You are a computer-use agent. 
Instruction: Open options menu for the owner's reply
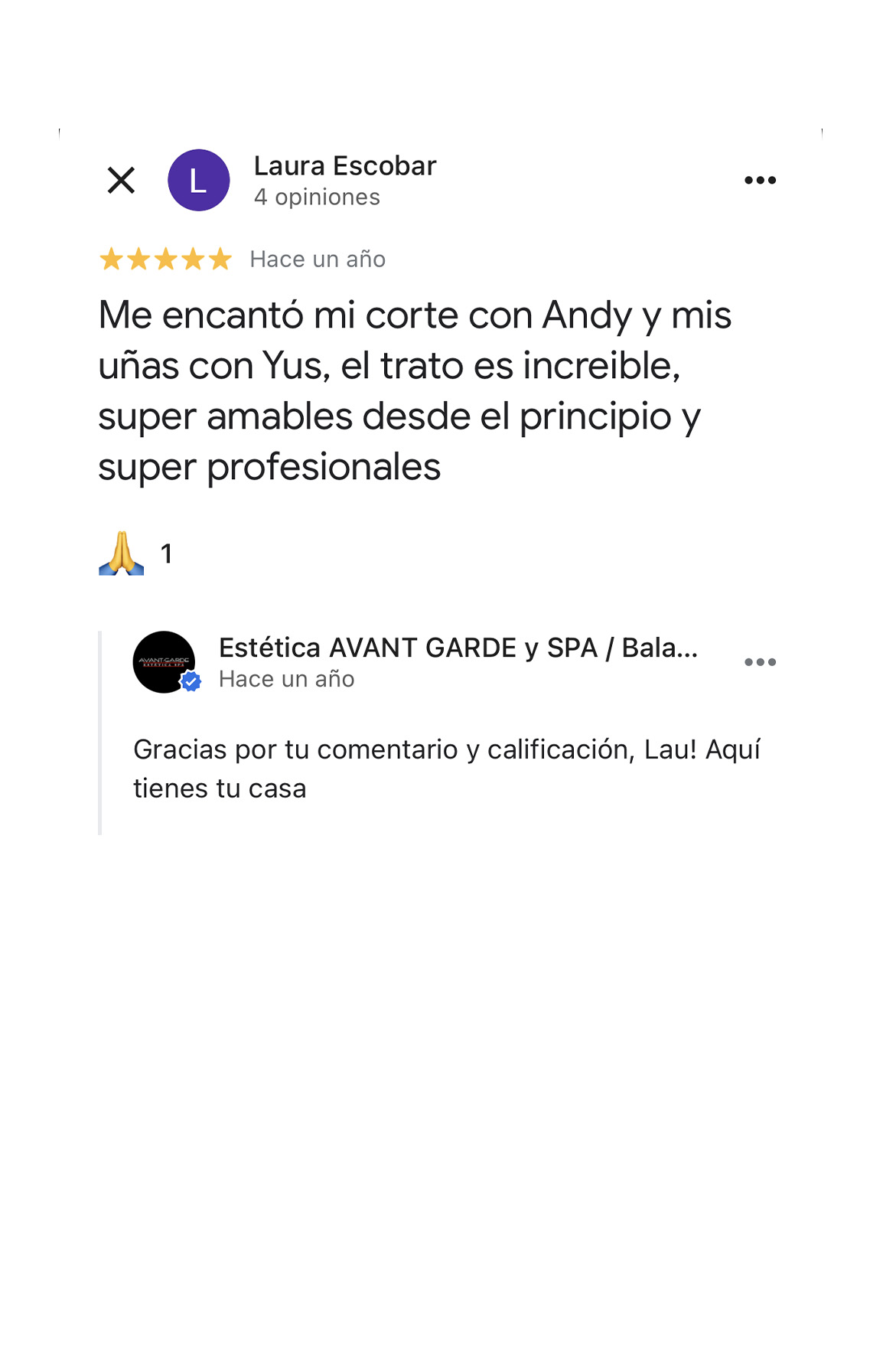point(760,662)
